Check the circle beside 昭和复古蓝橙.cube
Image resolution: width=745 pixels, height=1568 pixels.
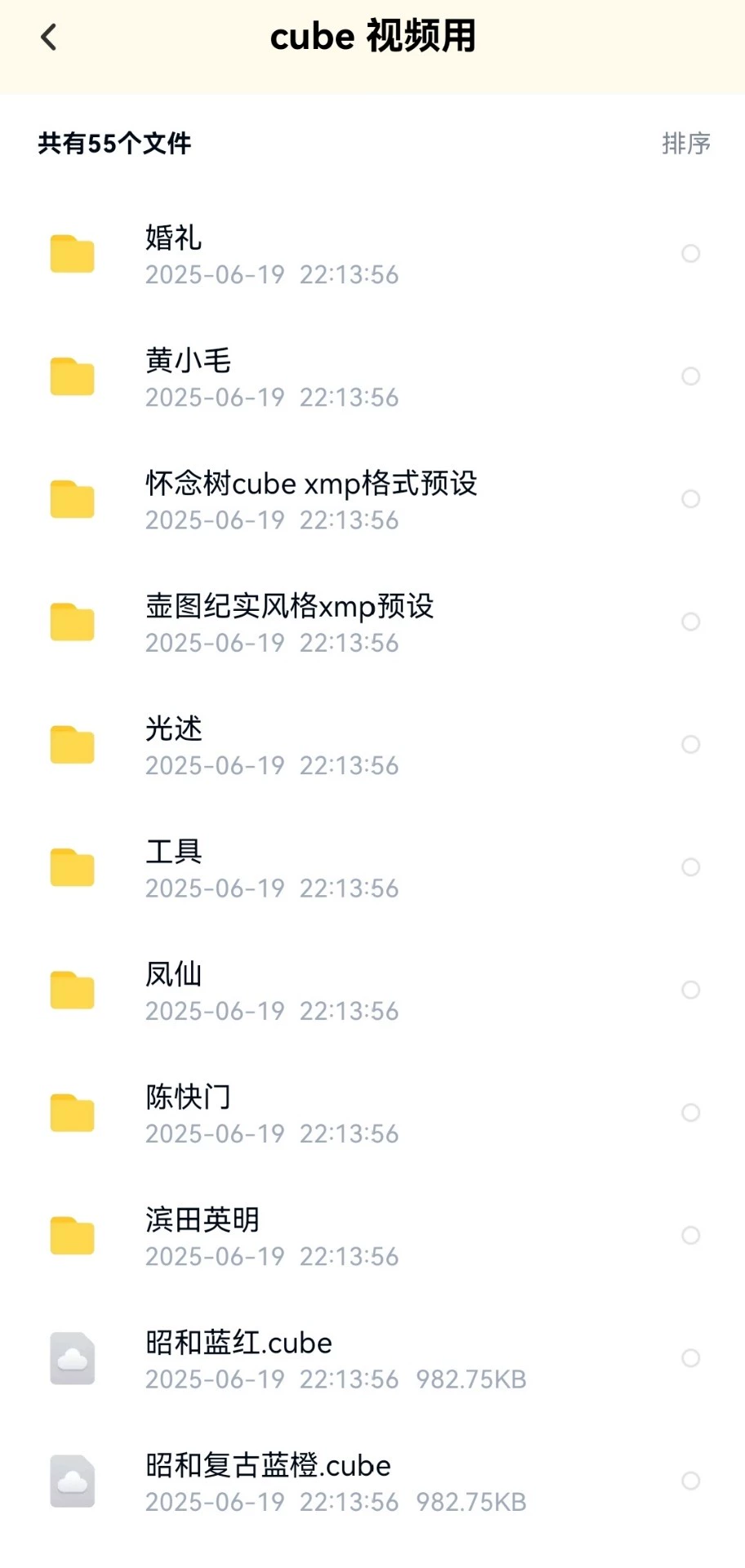click(x=691, y=1481)
